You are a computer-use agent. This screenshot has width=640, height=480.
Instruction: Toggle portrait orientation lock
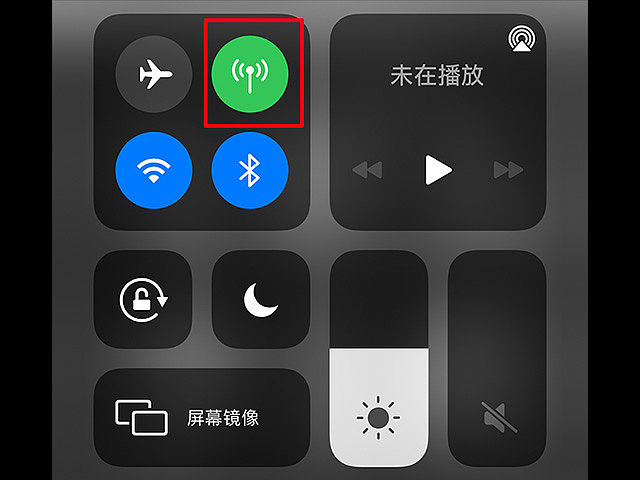coord(143,299)
